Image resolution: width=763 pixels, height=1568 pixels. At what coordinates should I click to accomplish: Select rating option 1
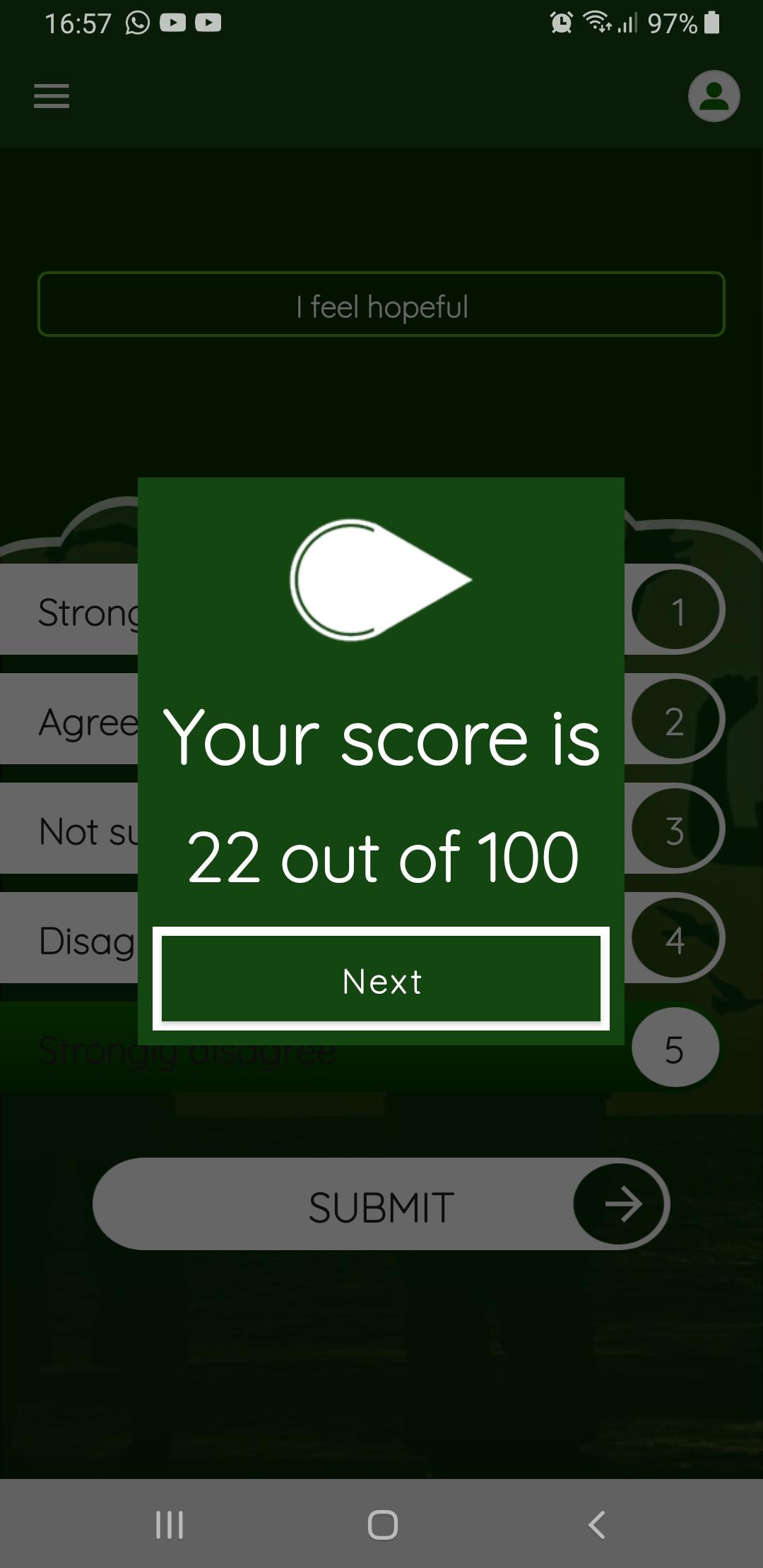click(x=677, y=610)
